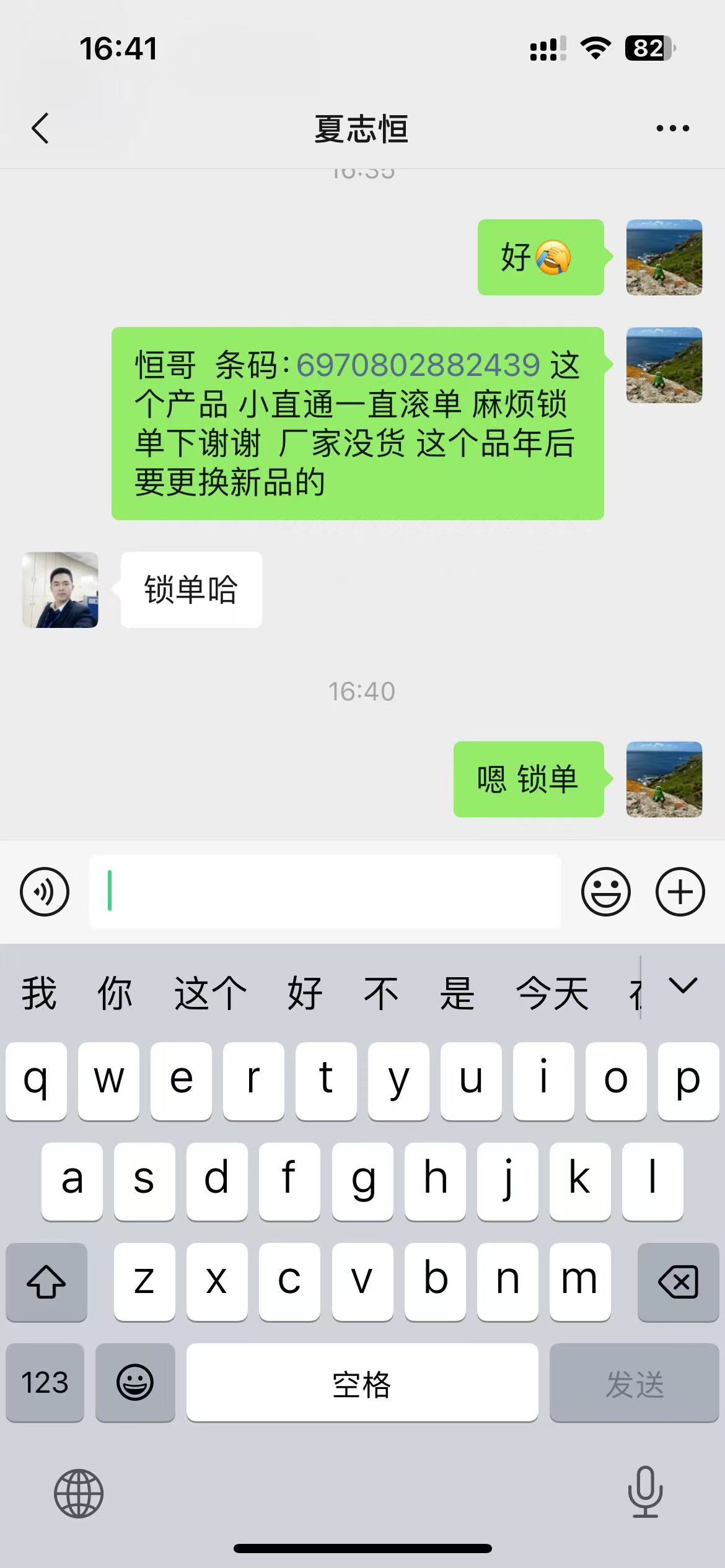Tap the shift key on keyboard

[x=46, y=1282]
